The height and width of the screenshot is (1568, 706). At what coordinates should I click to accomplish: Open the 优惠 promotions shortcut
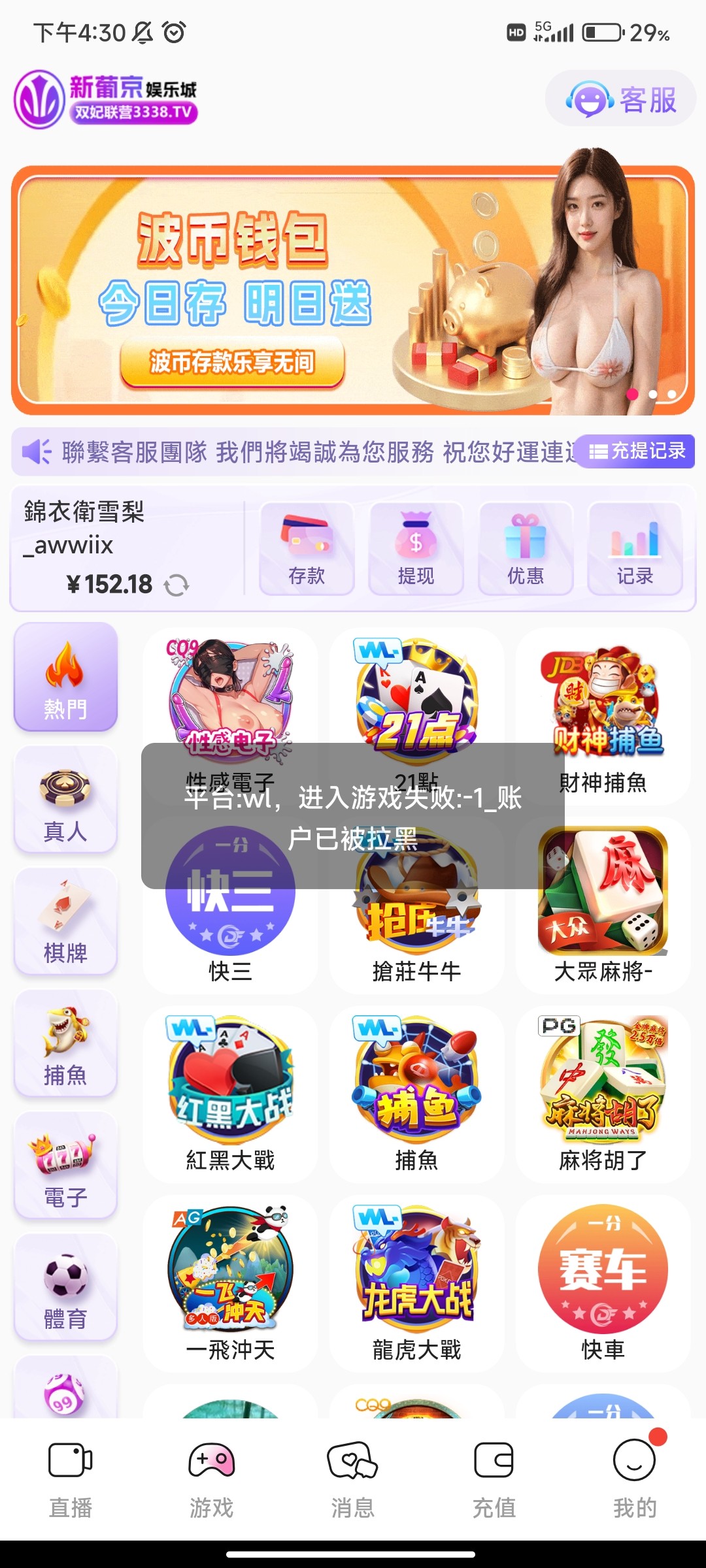click(x=526, y=549)
